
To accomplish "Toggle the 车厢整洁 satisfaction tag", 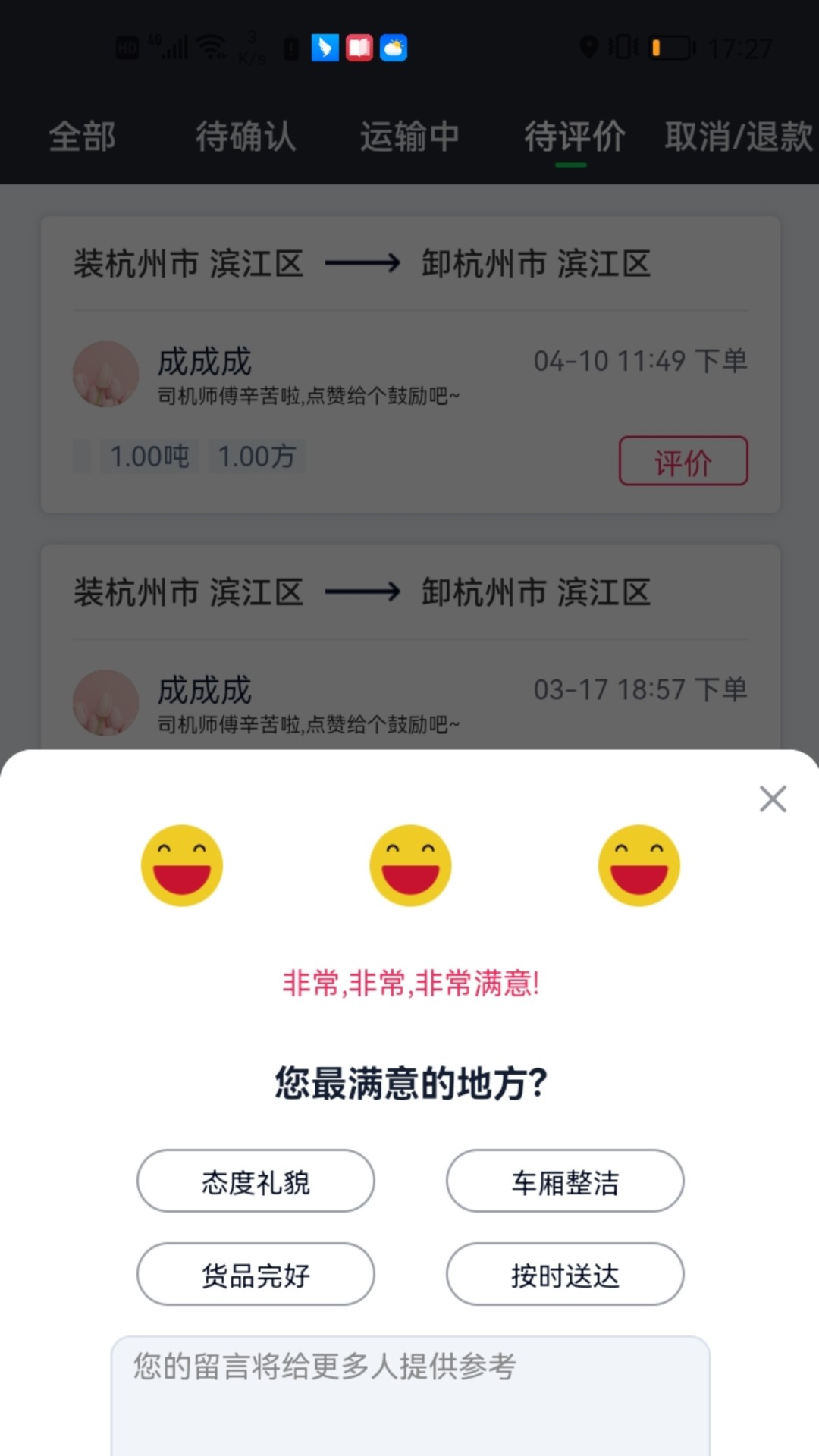I will [564, 1181].
